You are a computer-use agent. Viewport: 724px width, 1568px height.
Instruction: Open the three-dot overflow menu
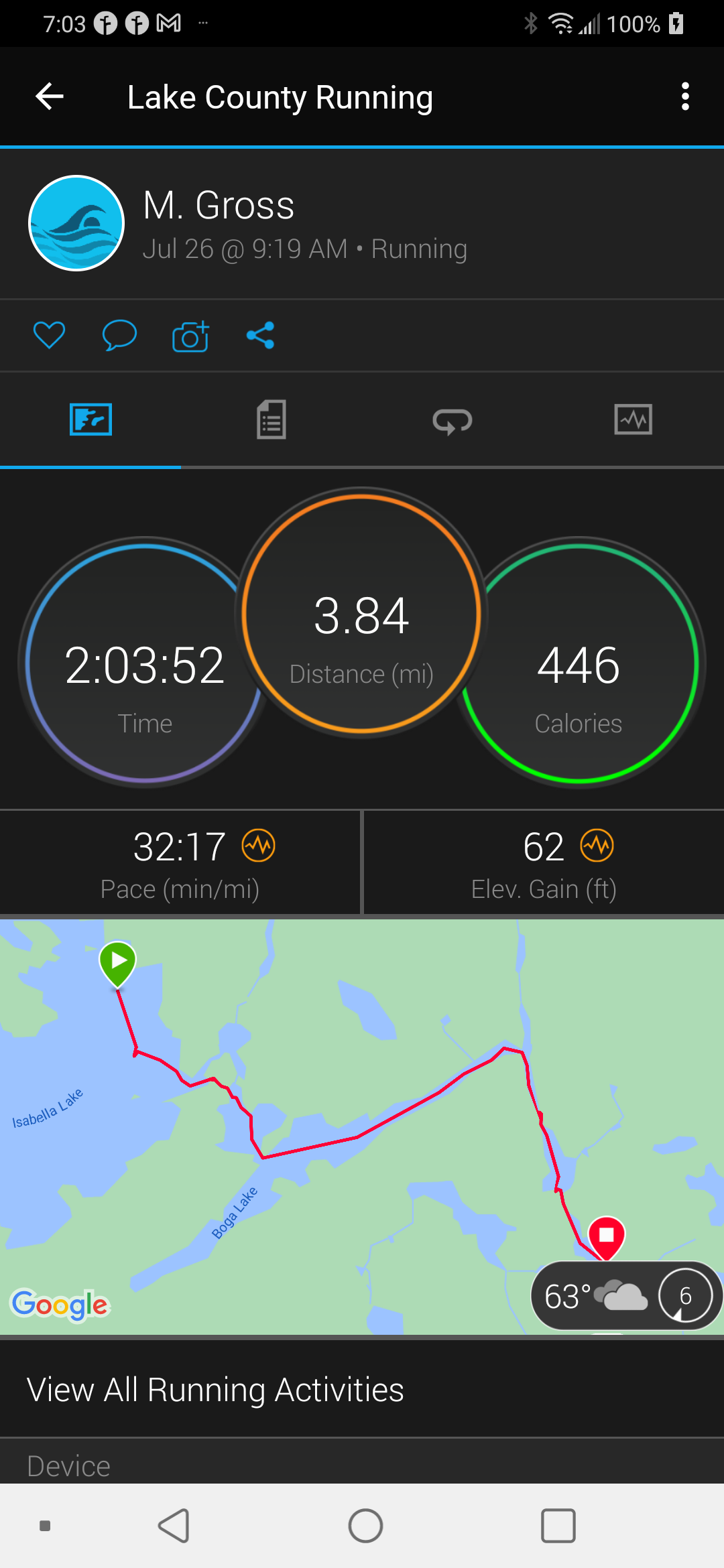click(684, 97)
